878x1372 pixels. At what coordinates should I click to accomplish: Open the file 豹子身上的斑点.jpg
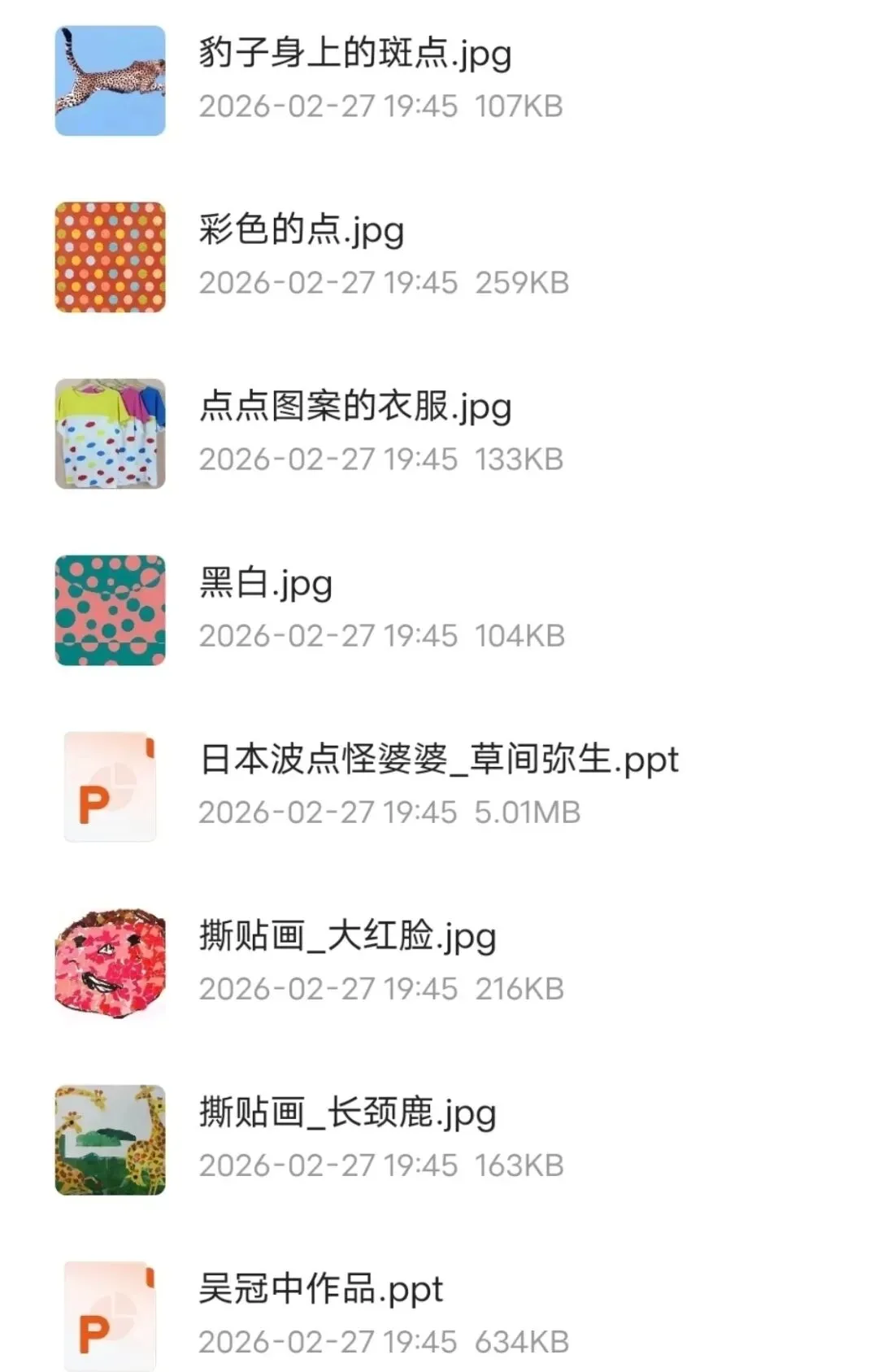[x=355, y=54]
